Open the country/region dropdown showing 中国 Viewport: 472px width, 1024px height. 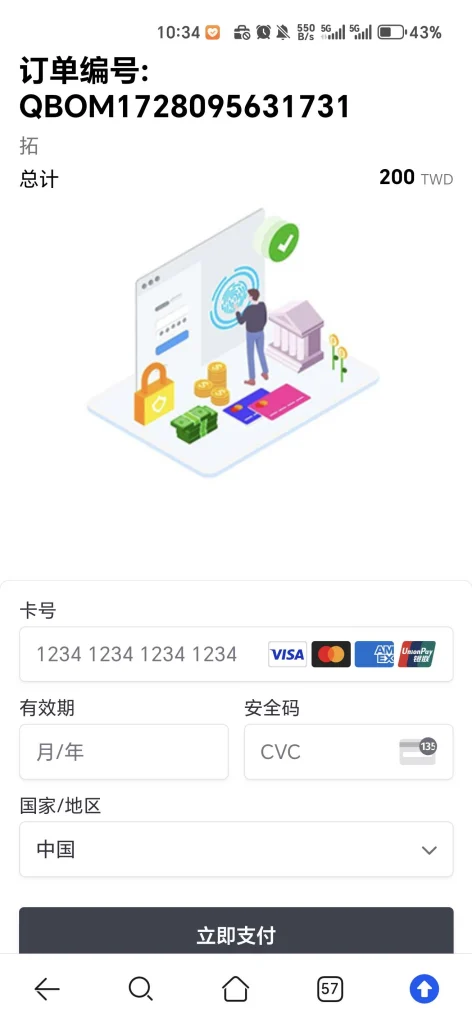(x=236, y=849)
